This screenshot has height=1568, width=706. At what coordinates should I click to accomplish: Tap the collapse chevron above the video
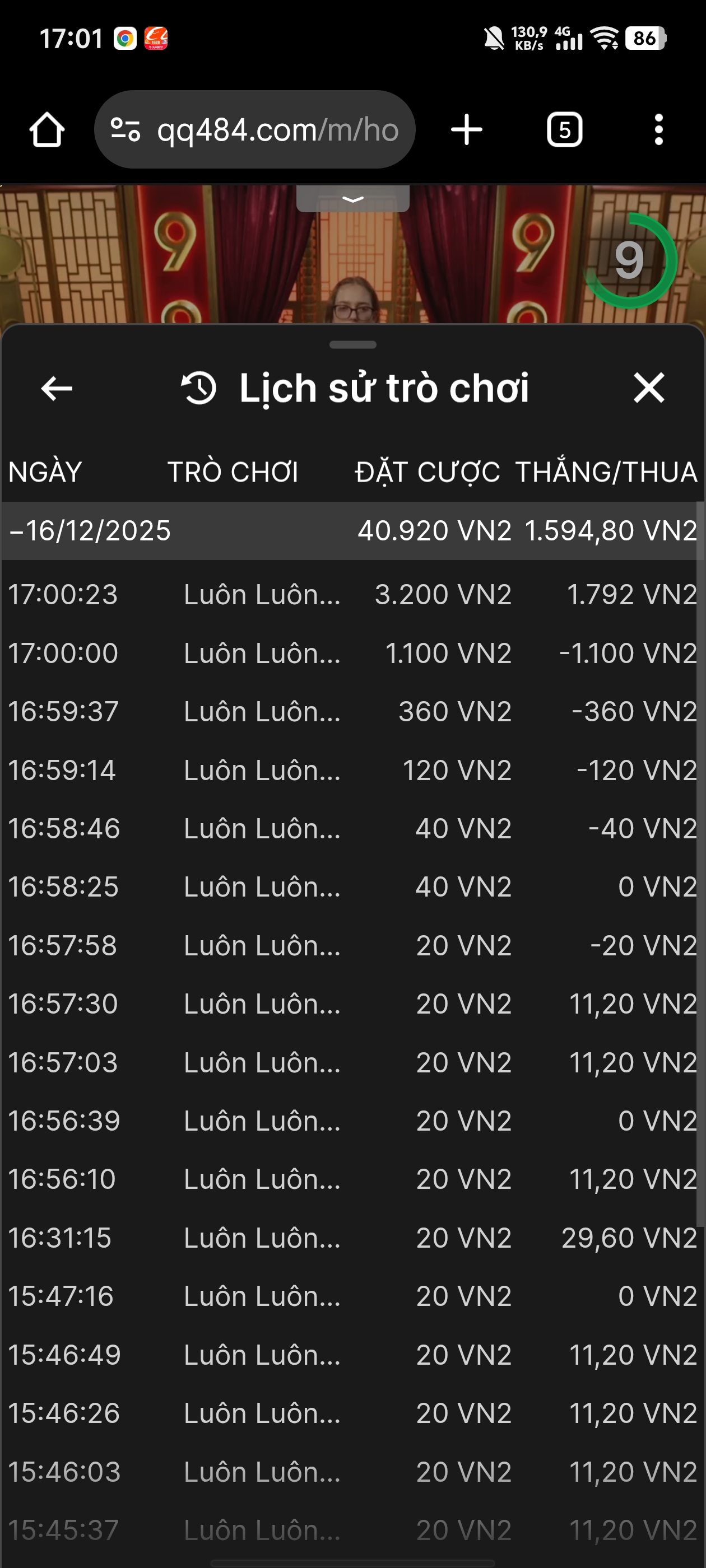point(352,199)
